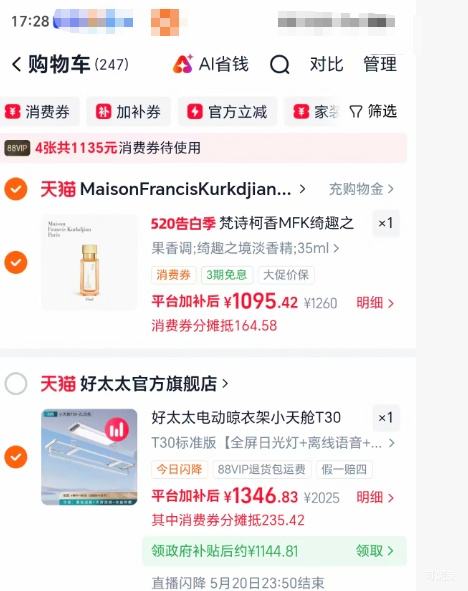Tap 领取 for the government subsidy
This screenshot has height=591, width=468.
pyautogui.click(x=375, y=551)
